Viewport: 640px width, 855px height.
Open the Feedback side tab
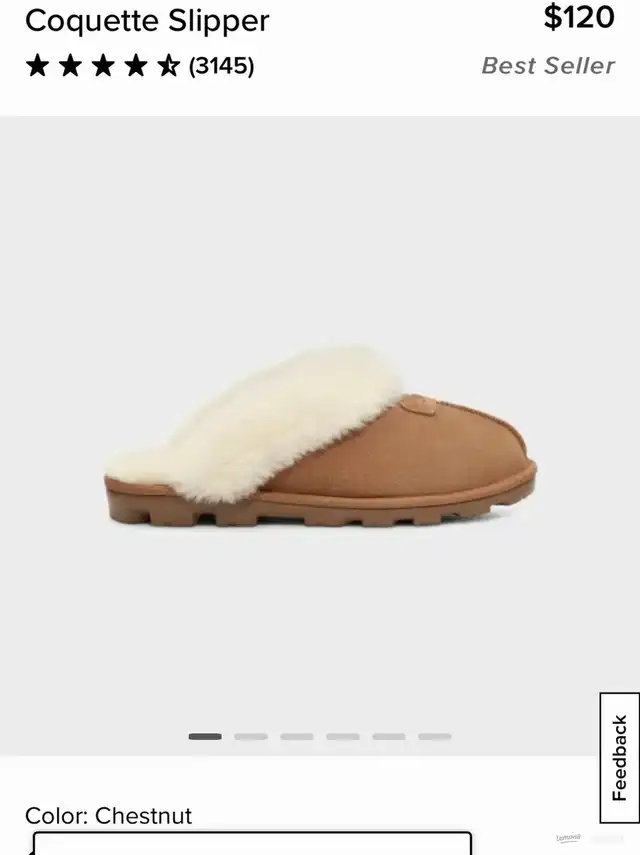[620, 755]
